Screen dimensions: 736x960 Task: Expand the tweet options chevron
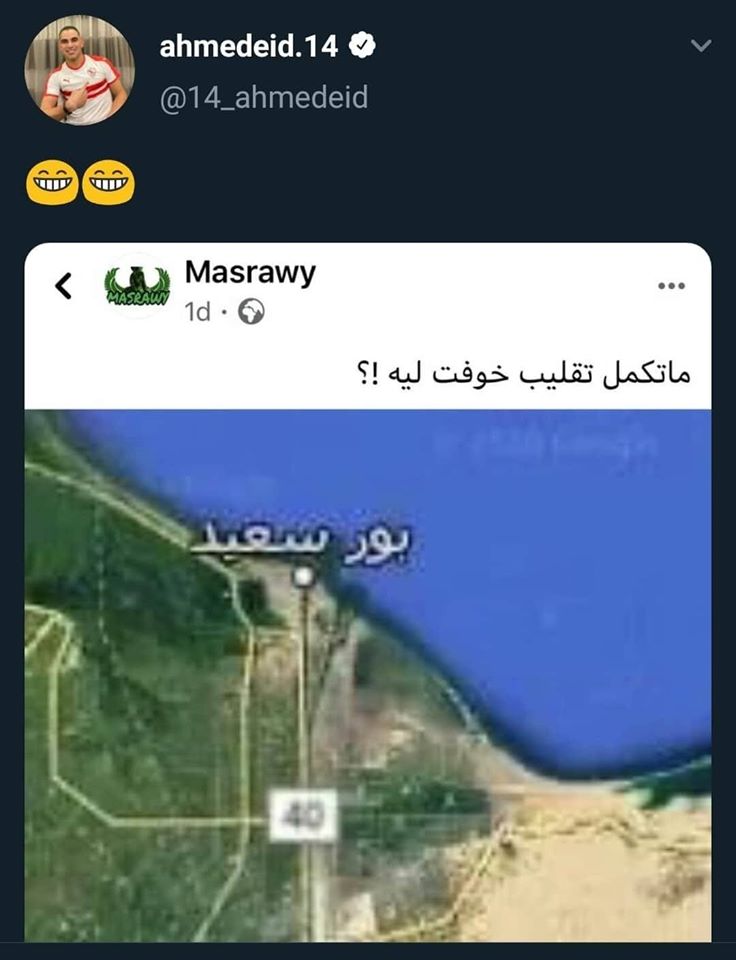pyautogui.click(x=702, y=46)
